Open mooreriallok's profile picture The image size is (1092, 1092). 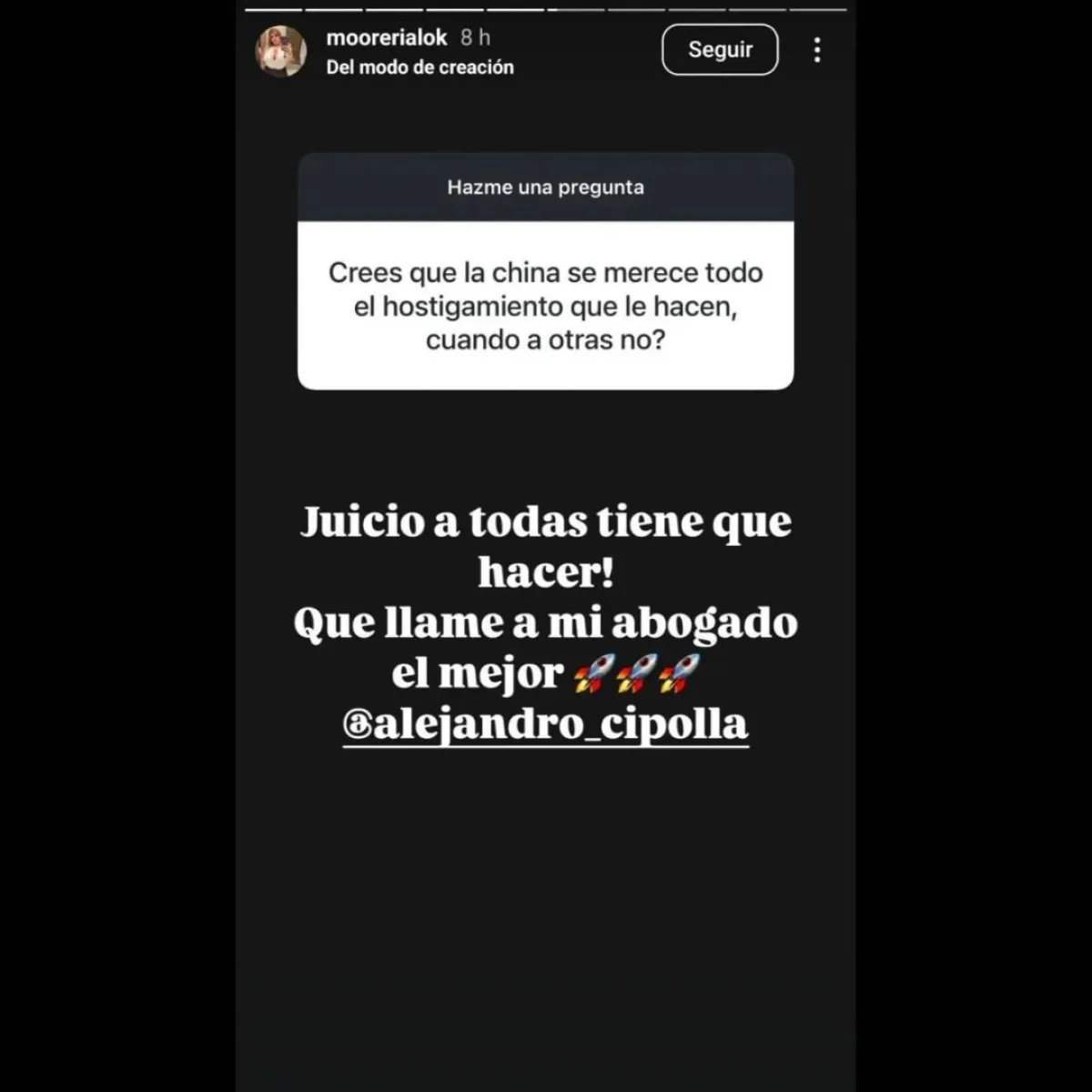click(x=281, y=51)
